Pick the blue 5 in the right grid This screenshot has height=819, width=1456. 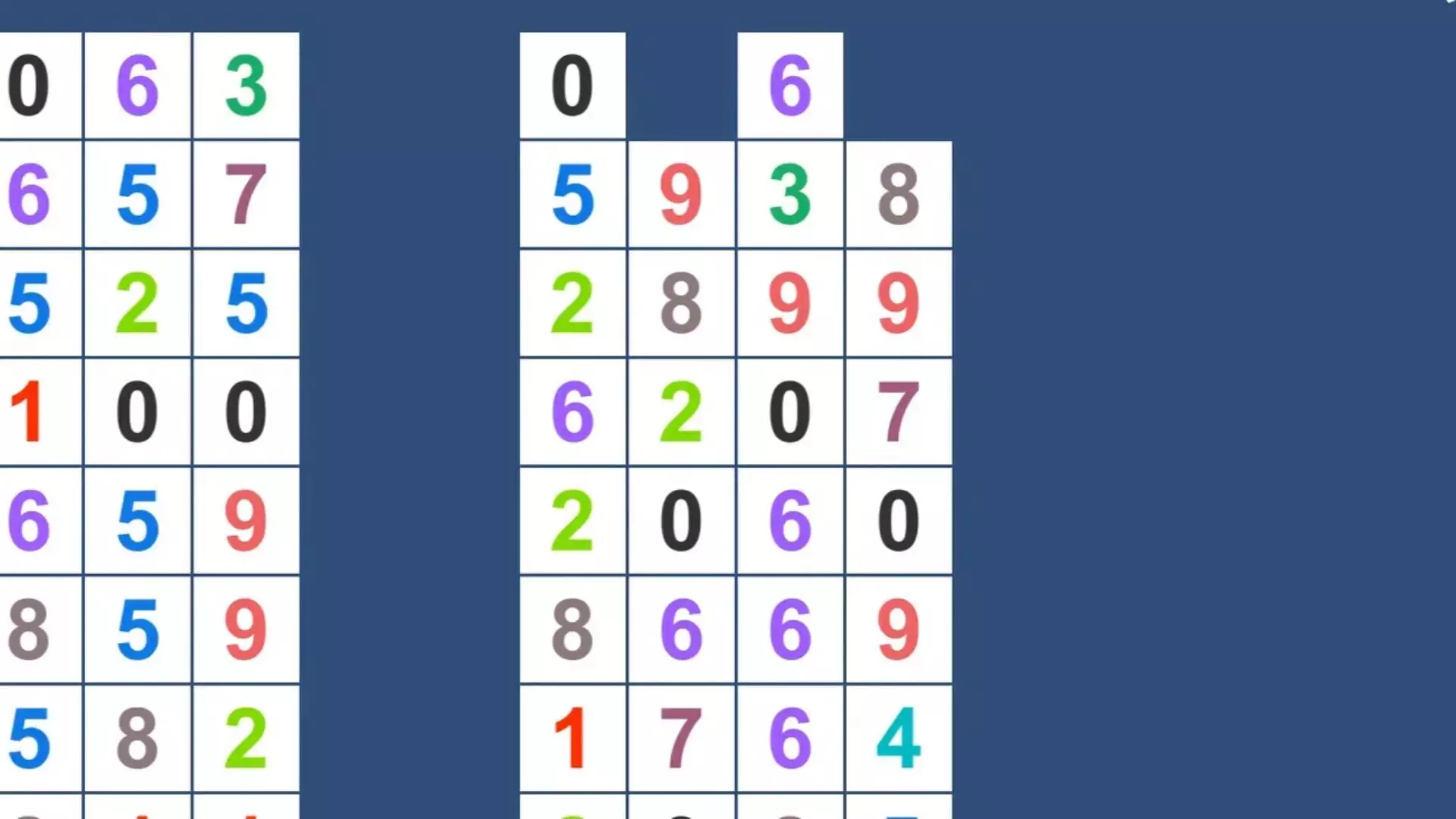click(572, 195)
